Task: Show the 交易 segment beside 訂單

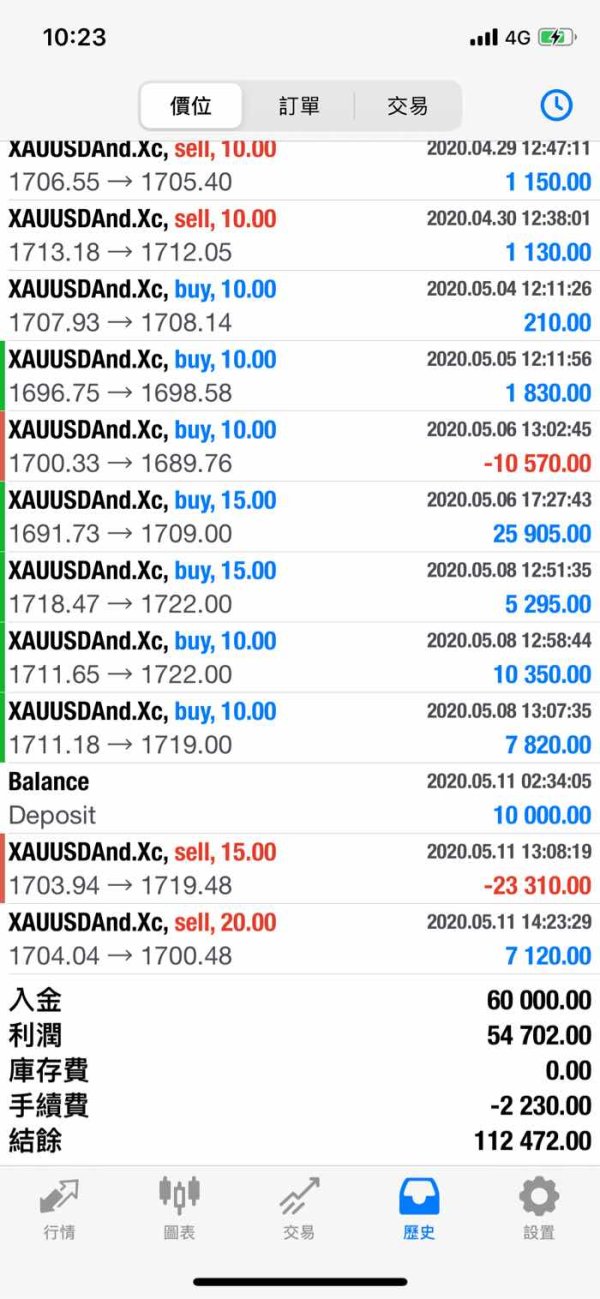Action: [x=407, y=105]
